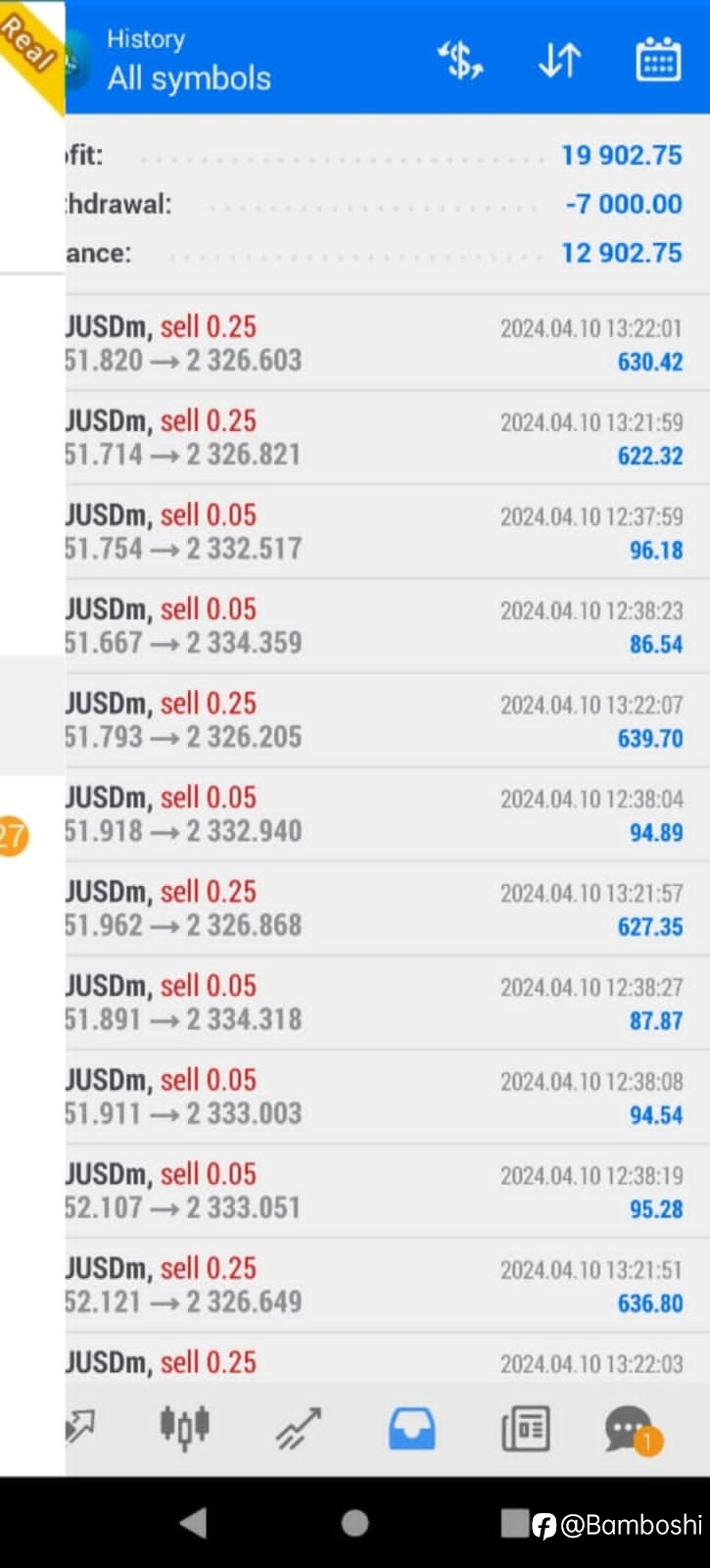Switch to the trade tab with trending arrow
Image resolution: width=710 pixels, height=1568 pixels.
[x=299, y=1429]
